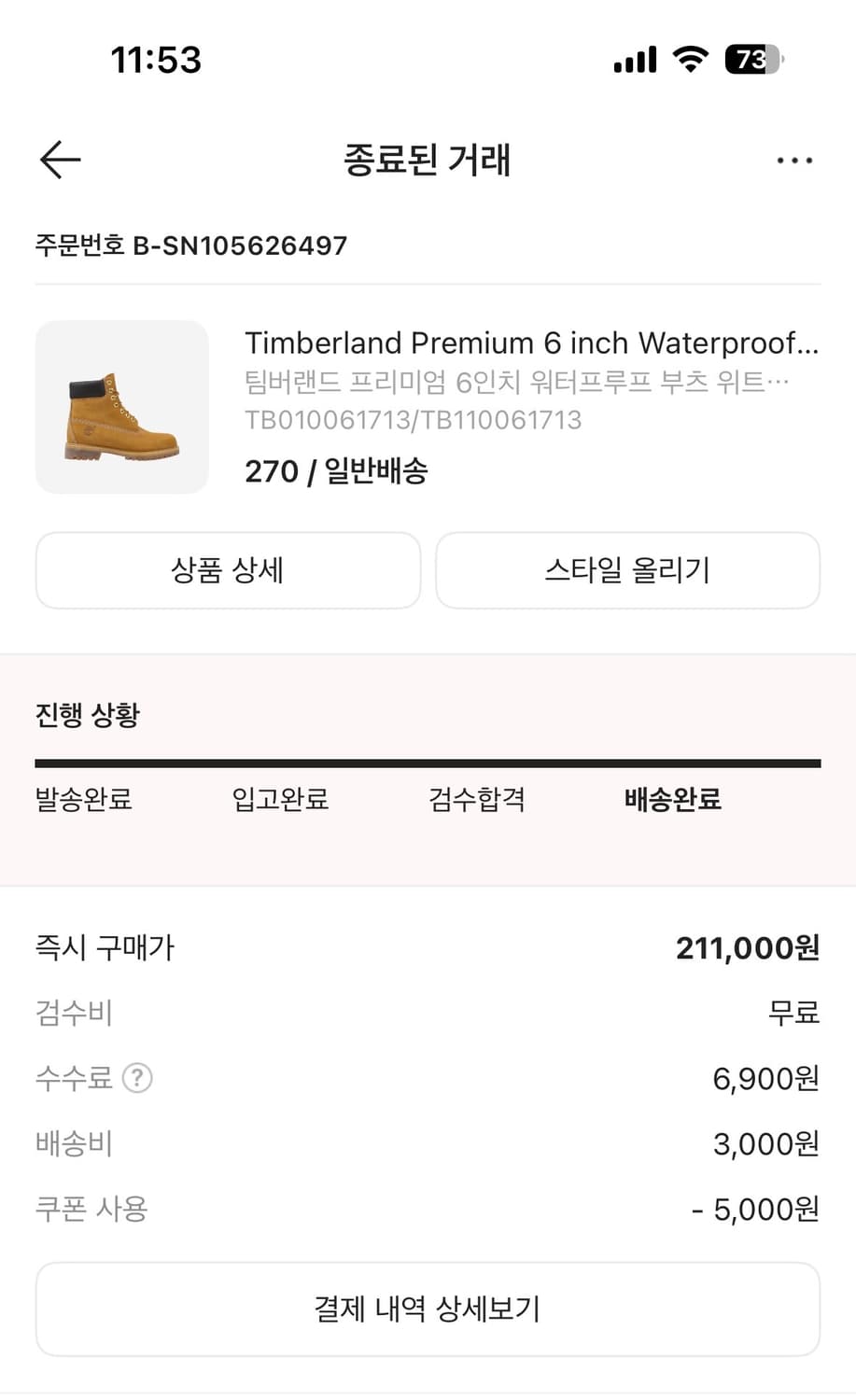Select the 발송완료 progress step
This screenshot has height=1400, width=856.
pos(83,800)
